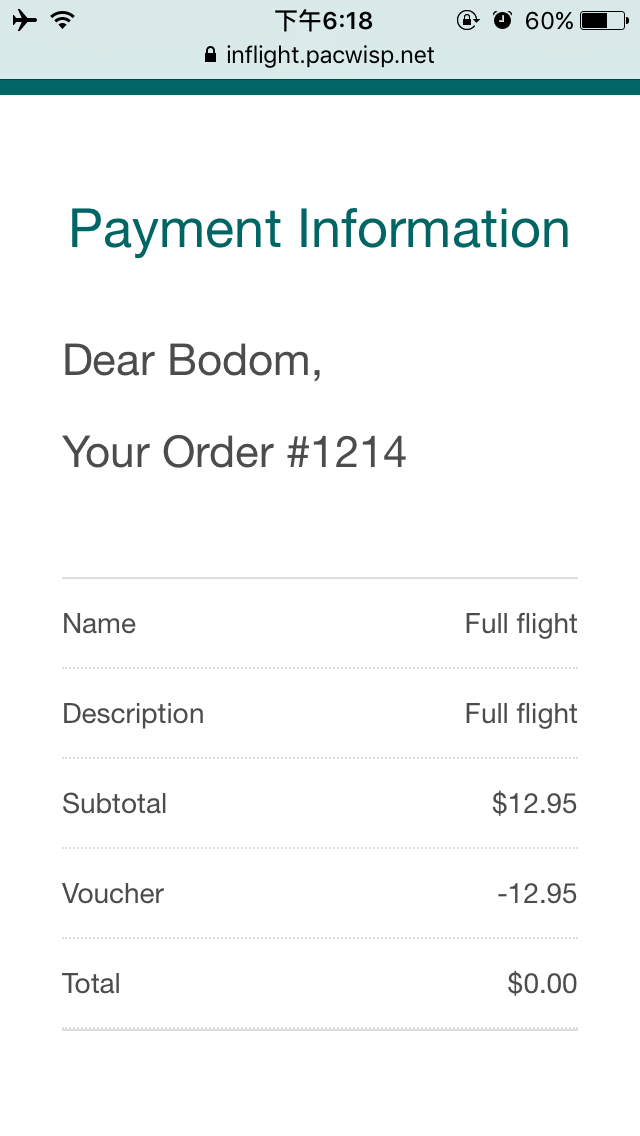This screenshot has height=1136, width=640.
Task: Tap the inflight.pacwisp.net address bar
Action: click(320, 56)
